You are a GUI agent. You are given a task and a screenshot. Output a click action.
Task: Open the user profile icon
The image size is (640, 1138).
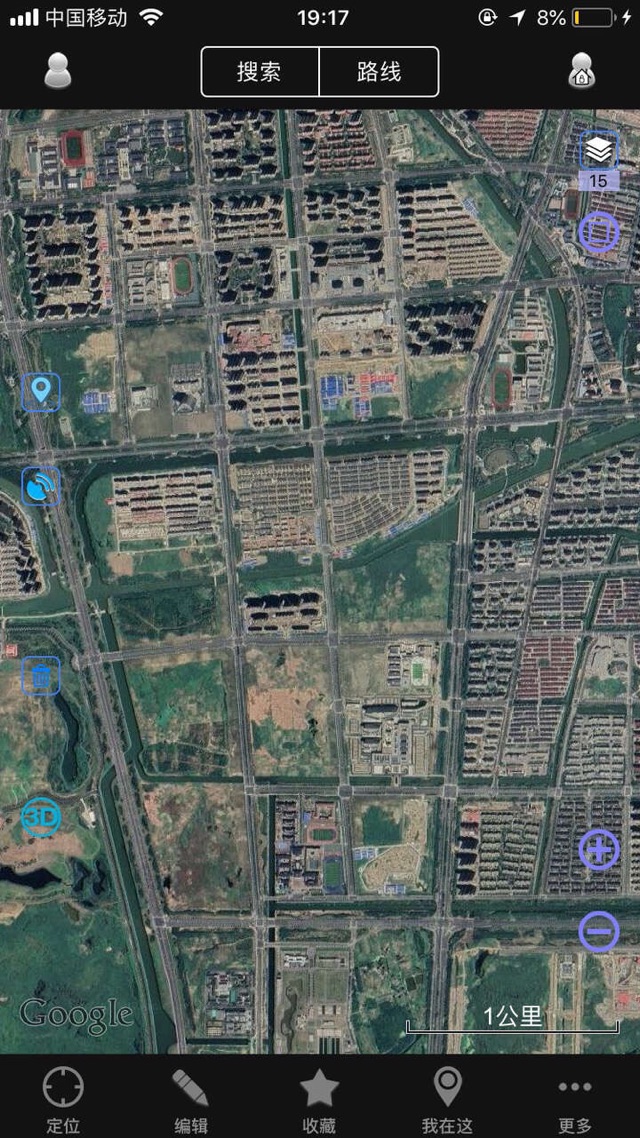click(x=58, y=71)
